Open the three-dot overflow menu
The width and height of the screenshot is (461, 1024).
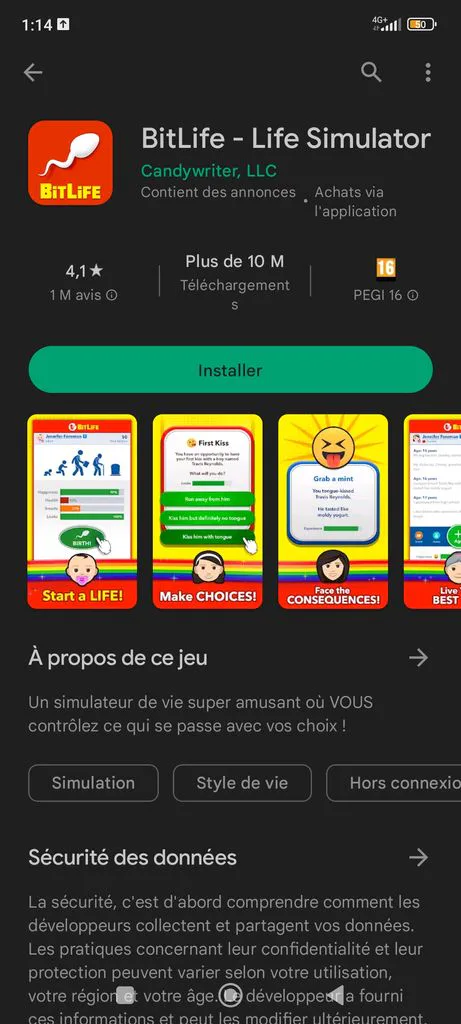[x=428, y=72]
